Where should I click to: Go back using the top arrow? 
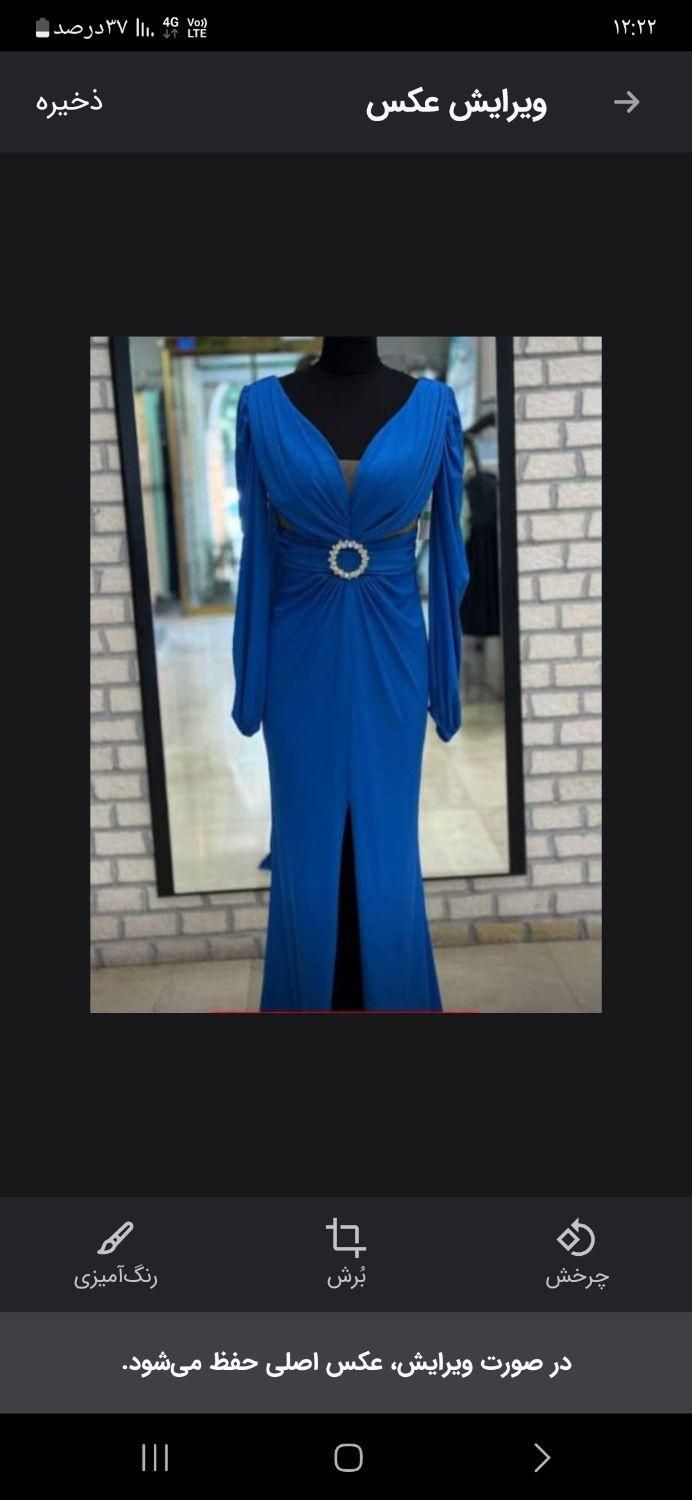point(626,102)
